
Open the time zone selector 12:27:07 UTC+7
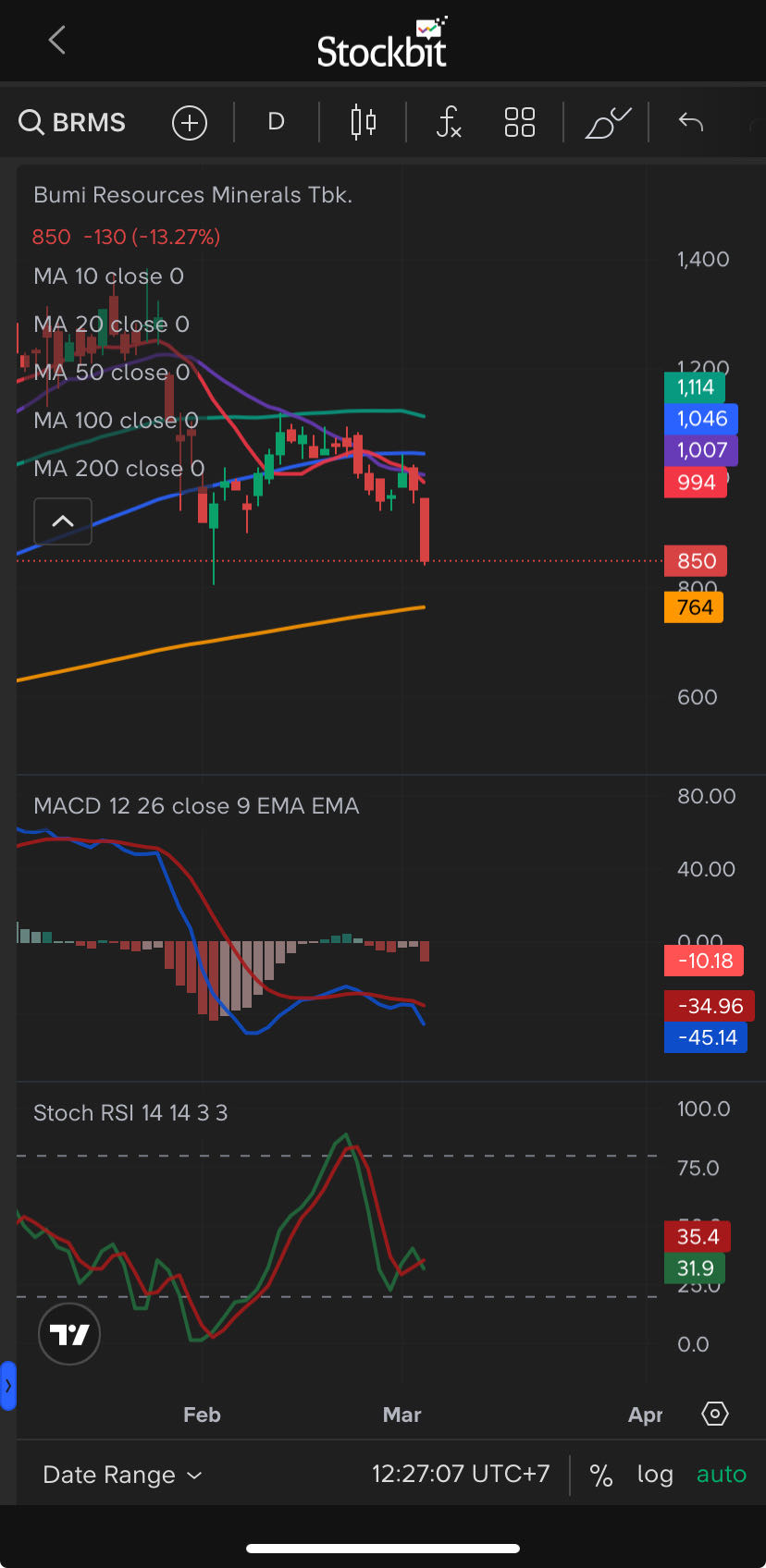coord(461,1474)
